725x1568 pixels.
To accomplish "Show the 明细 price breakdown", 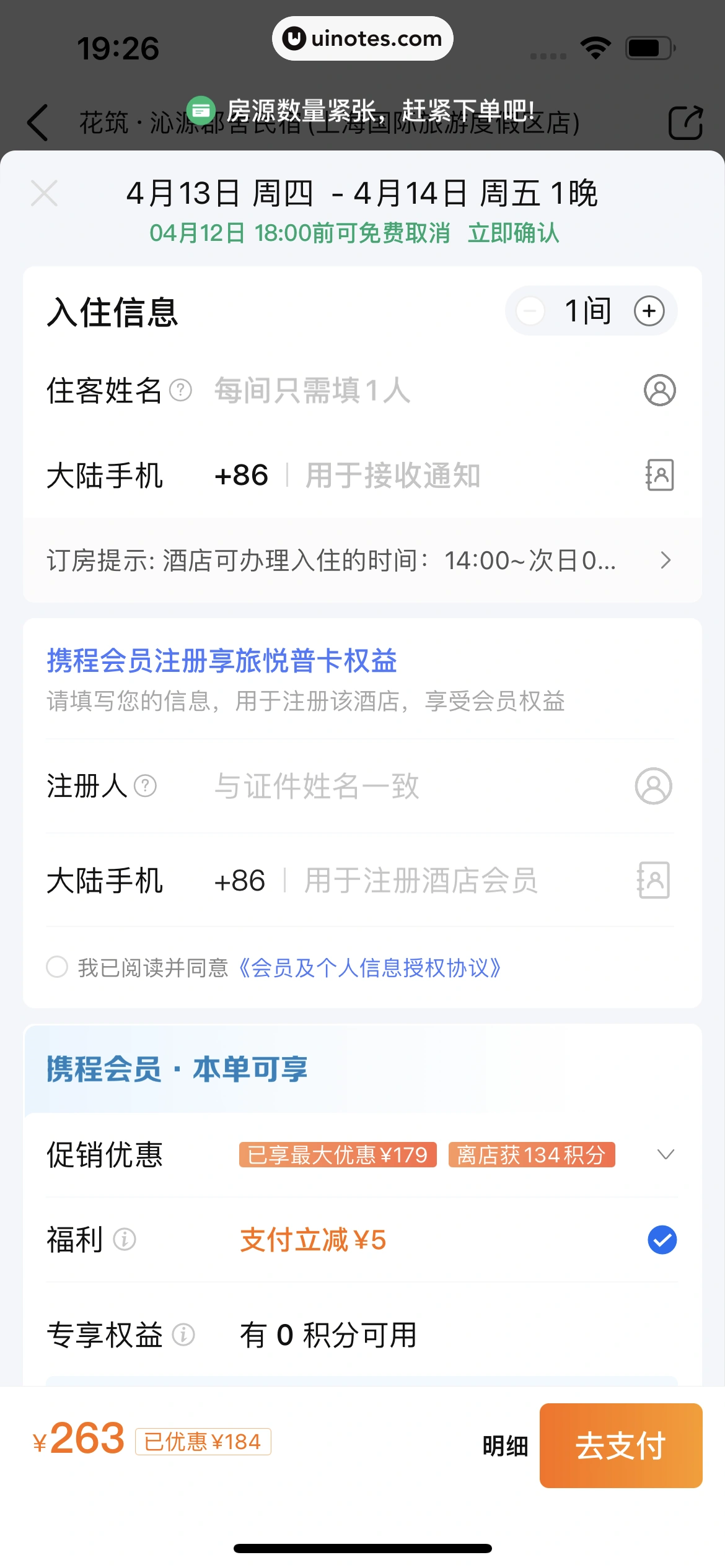I will coord(505,1446).
